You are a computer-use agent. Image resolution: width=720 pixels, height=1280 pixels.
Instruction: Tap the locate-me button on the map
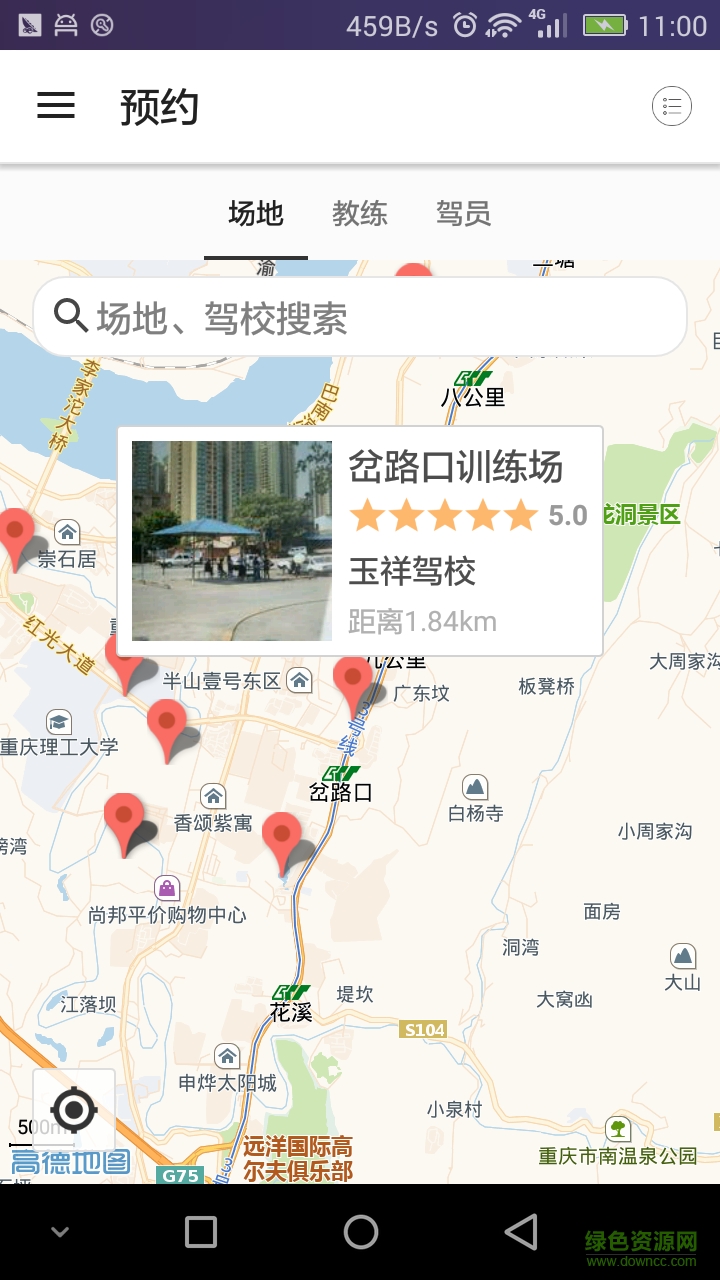click(74, 1109)
